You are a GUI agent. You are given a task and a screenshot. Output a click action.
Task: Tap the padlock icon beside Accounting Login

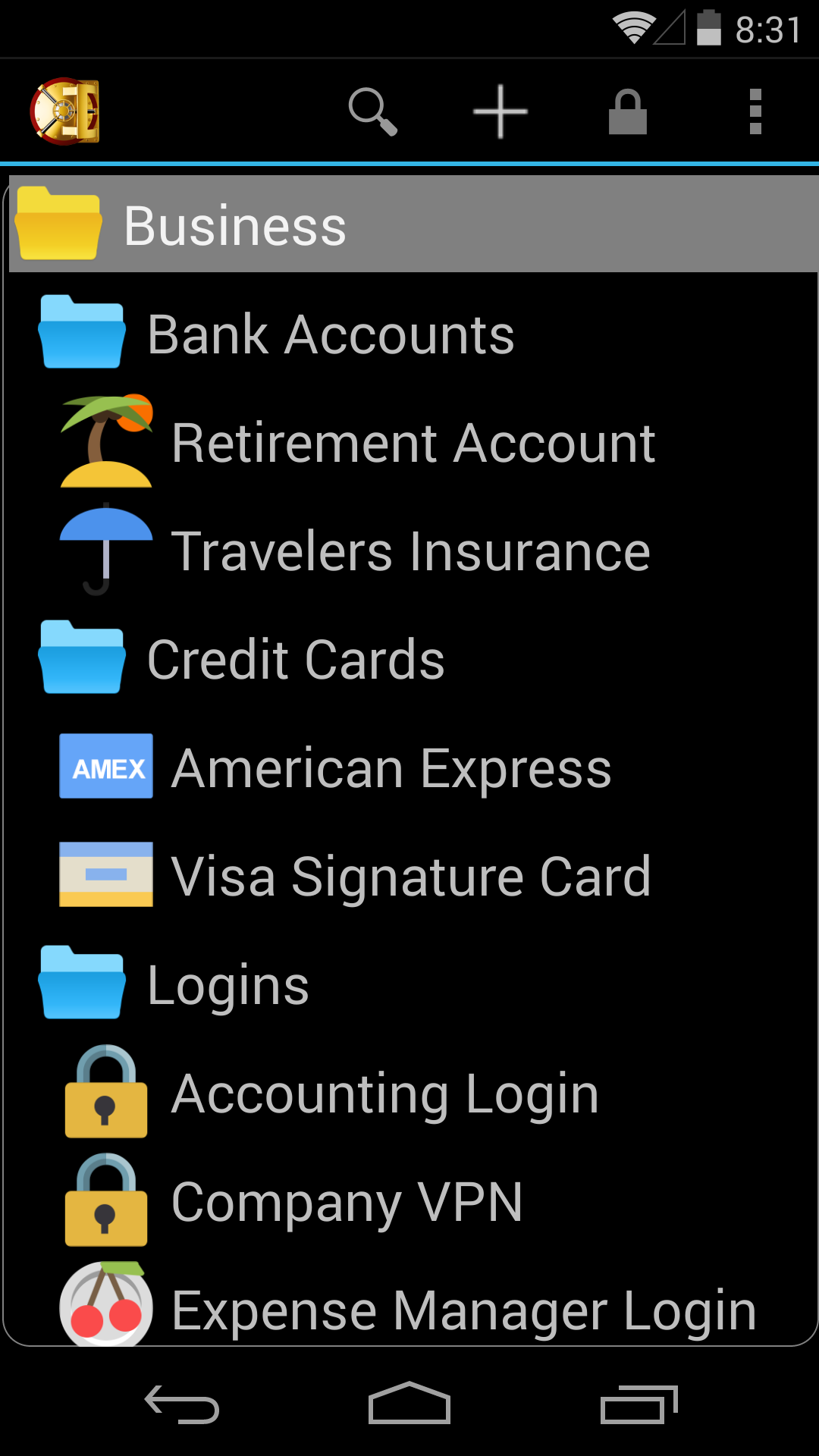tap(105, 1093)
